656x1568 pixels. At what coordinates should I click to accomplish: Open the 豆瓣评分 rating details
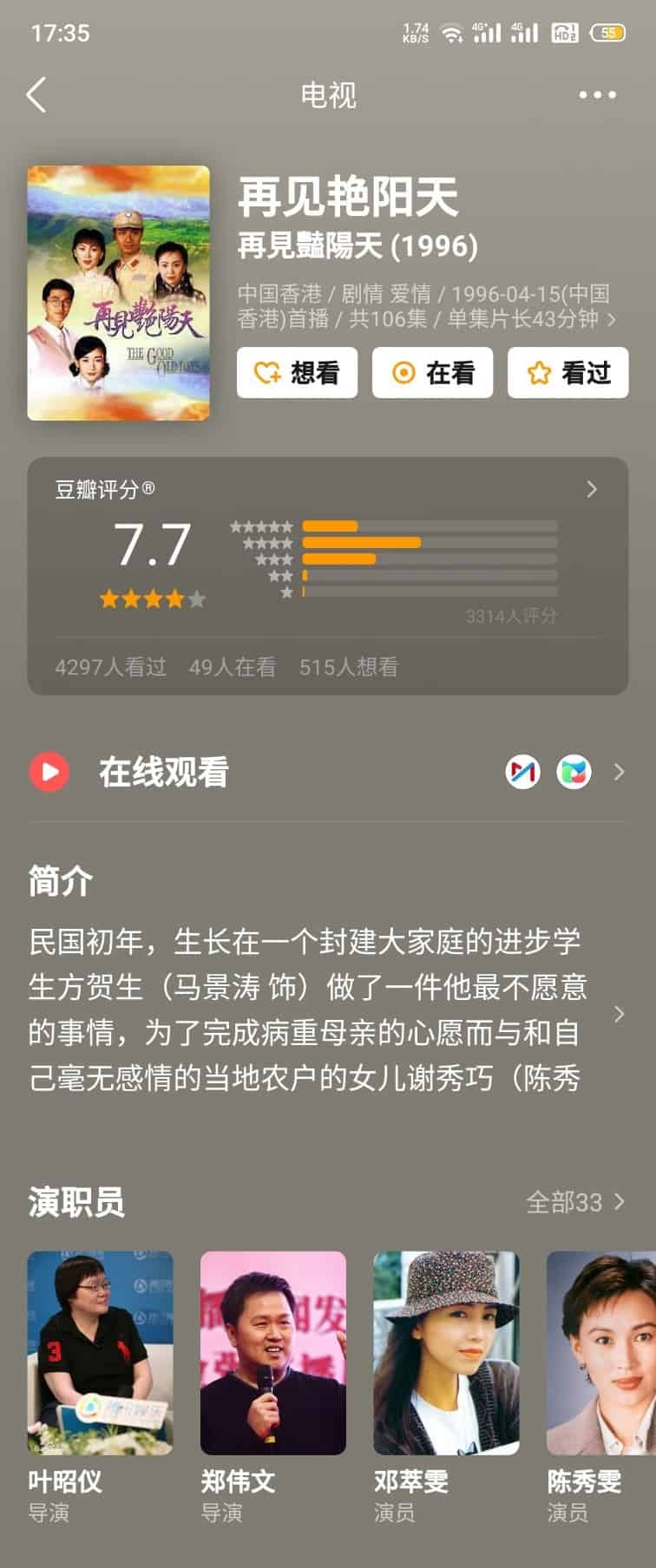click(x=591, y=489)
